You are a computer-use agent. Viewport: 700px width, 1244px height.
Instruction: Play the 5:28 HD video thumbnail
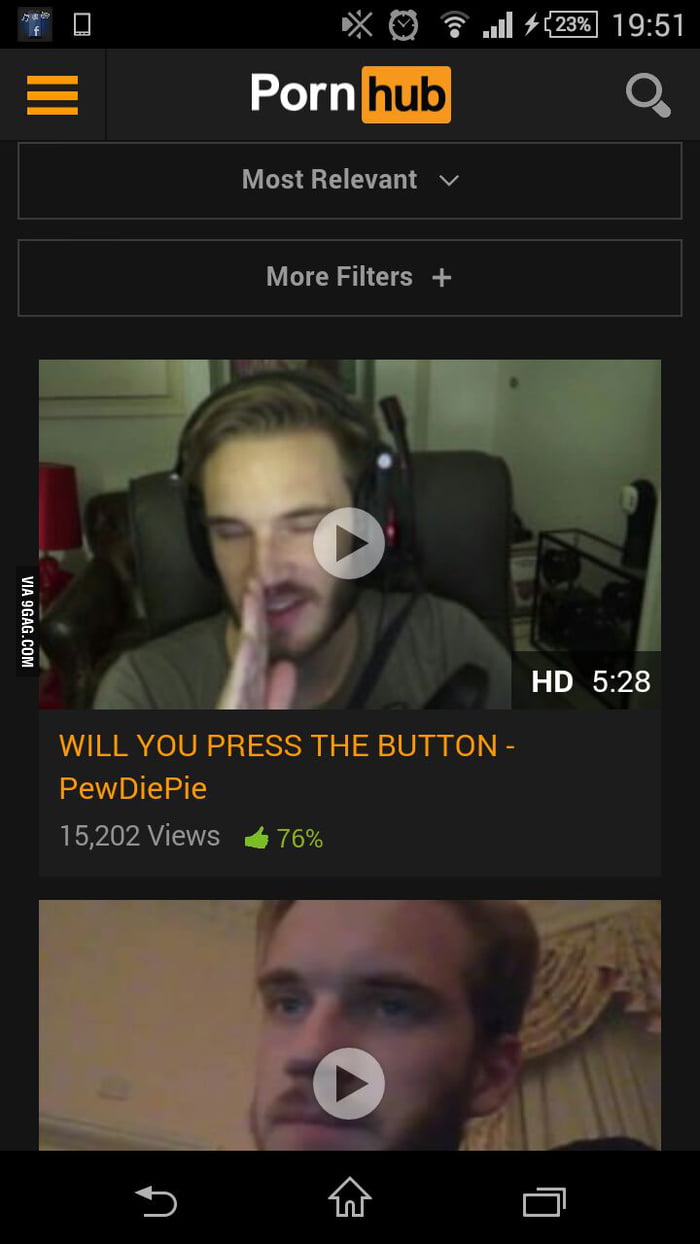[348, 543]
